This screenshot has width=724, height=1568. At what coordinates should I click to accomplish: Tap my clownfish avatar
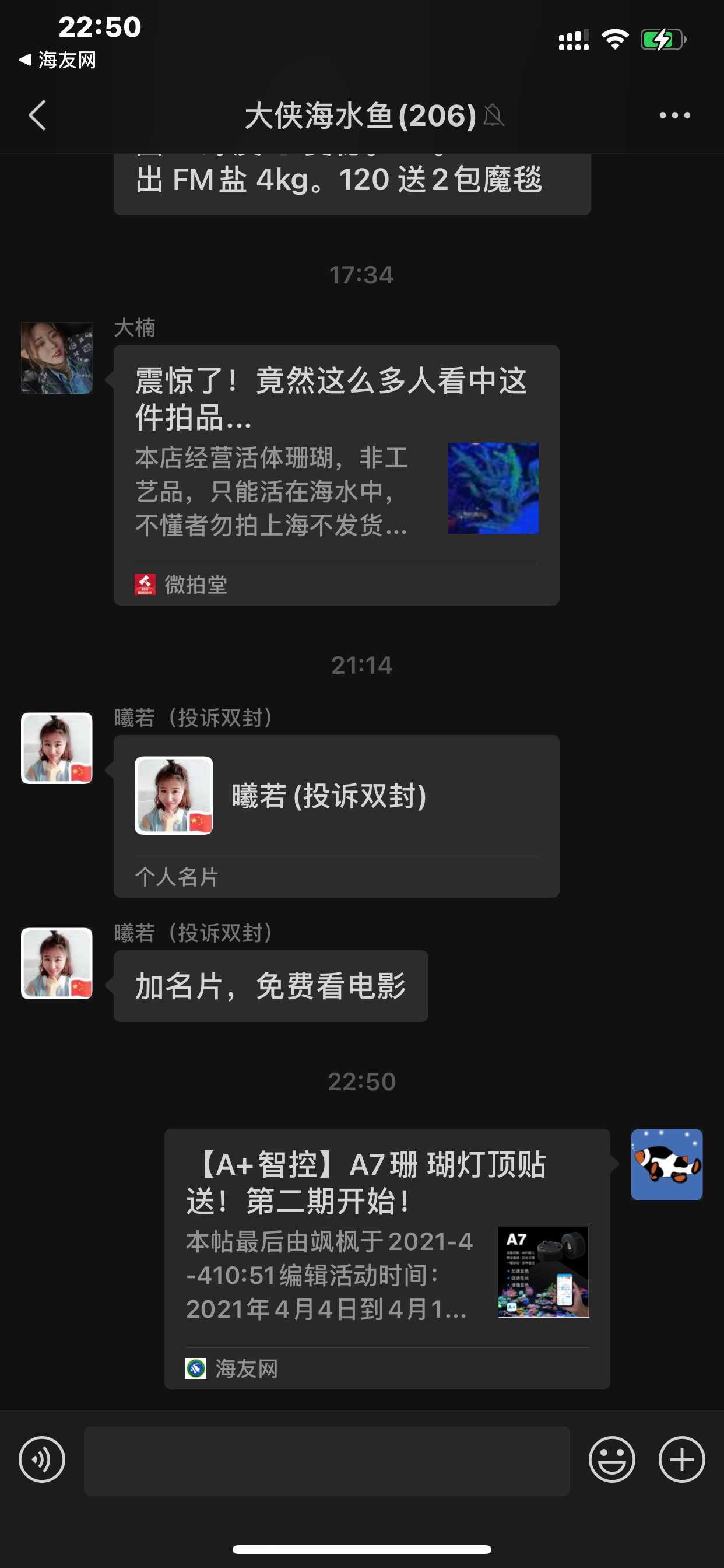click(666, 1164)
